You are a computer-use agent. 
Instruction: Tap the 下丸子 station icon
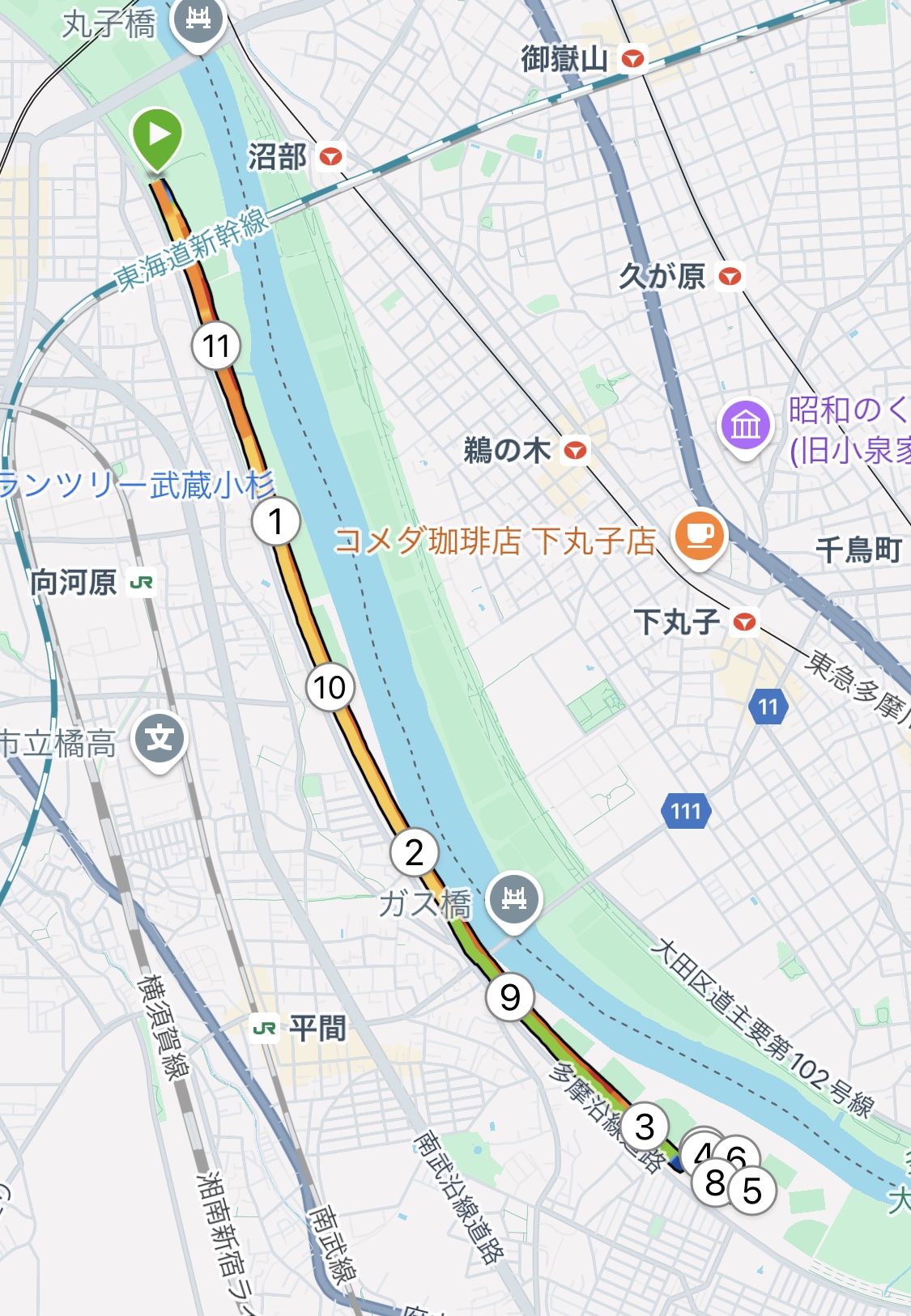[744, 622]
